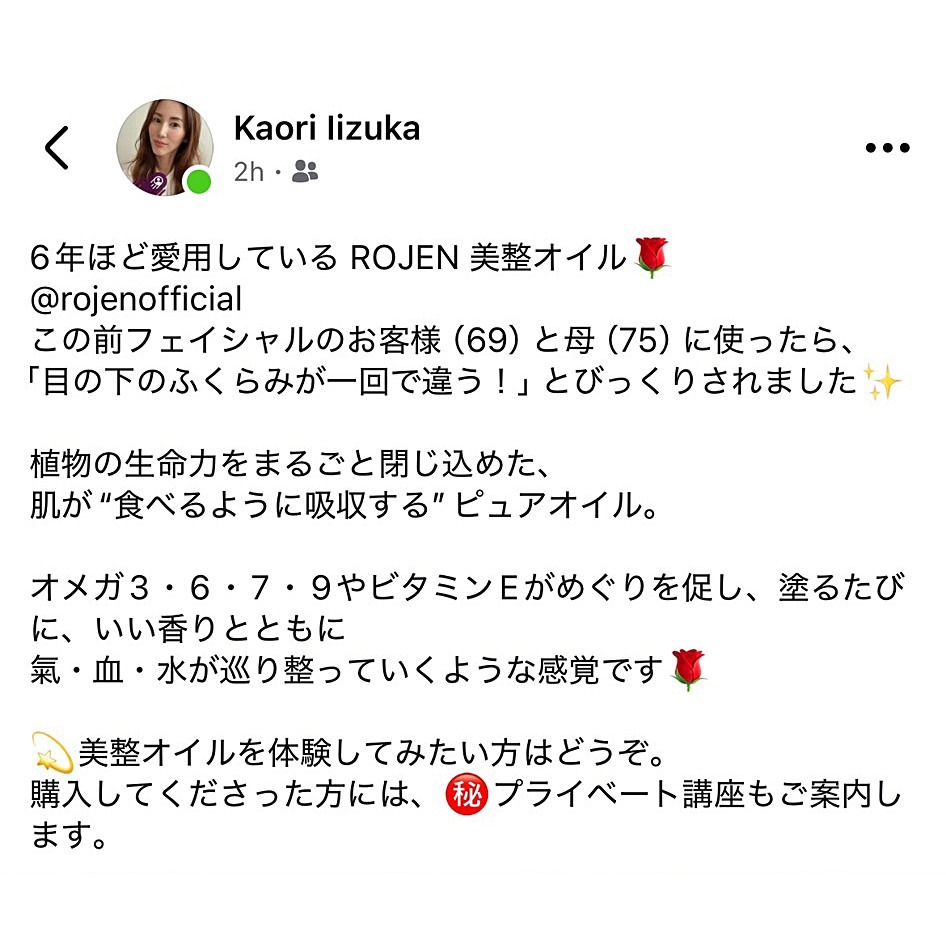Open the three-dot overflow menu
The height and width of the screenshot is (946, 946).
click(x=887, y=148)
